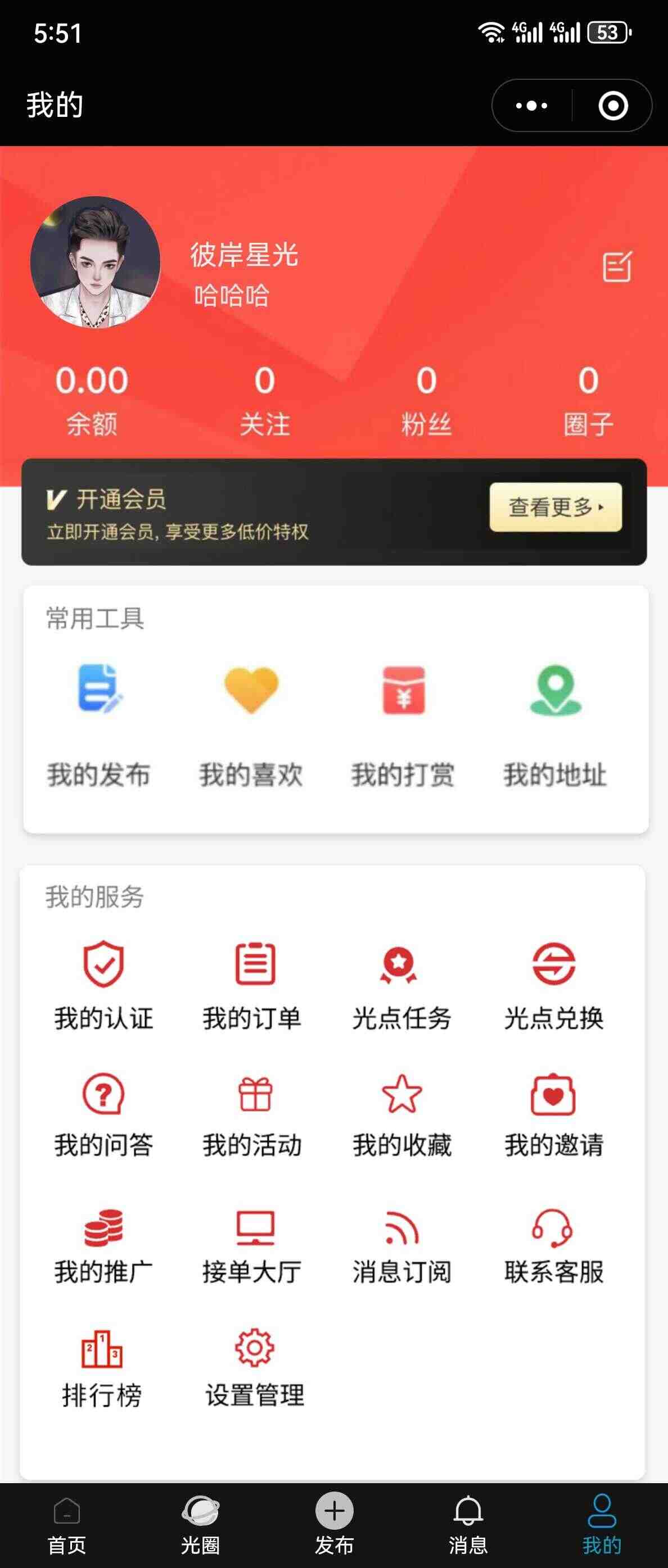The width and height of the screenshot is (668, 1568).
Task: Open the mini program overflow menu
Action: point(531,106)
